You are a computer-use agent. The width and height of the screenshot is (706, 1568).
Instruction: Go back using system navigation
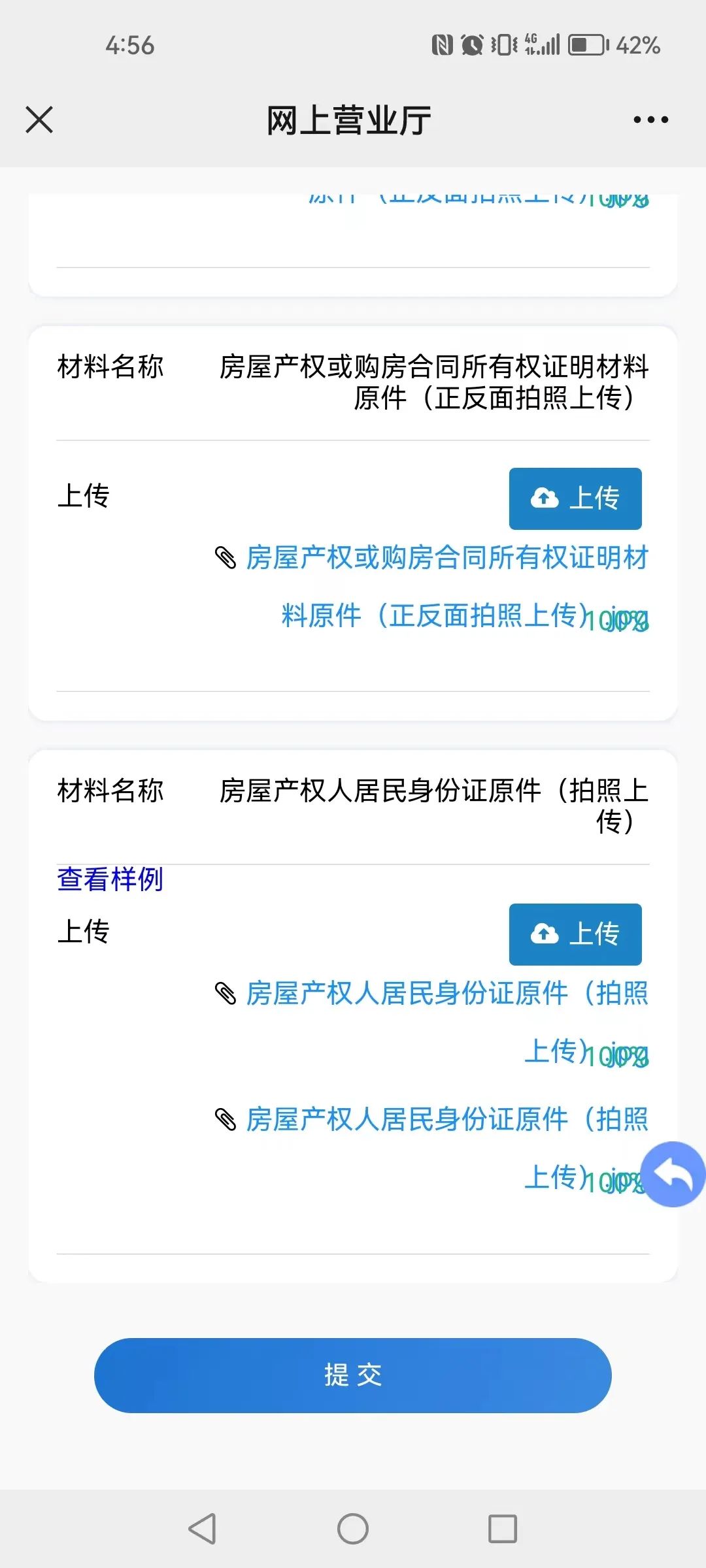point(202,1529)
